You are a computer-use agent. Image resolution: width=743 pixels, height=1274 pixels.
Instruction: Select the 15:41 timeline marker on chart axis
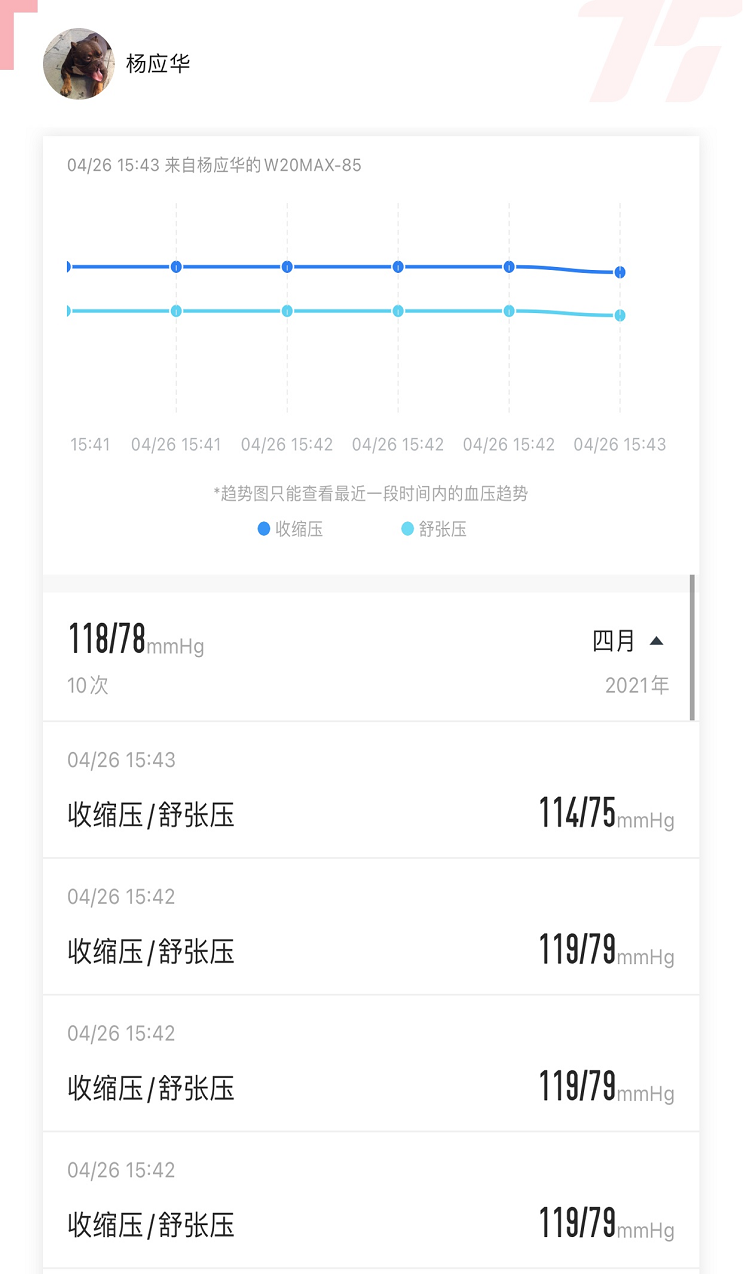pos(89,444)
